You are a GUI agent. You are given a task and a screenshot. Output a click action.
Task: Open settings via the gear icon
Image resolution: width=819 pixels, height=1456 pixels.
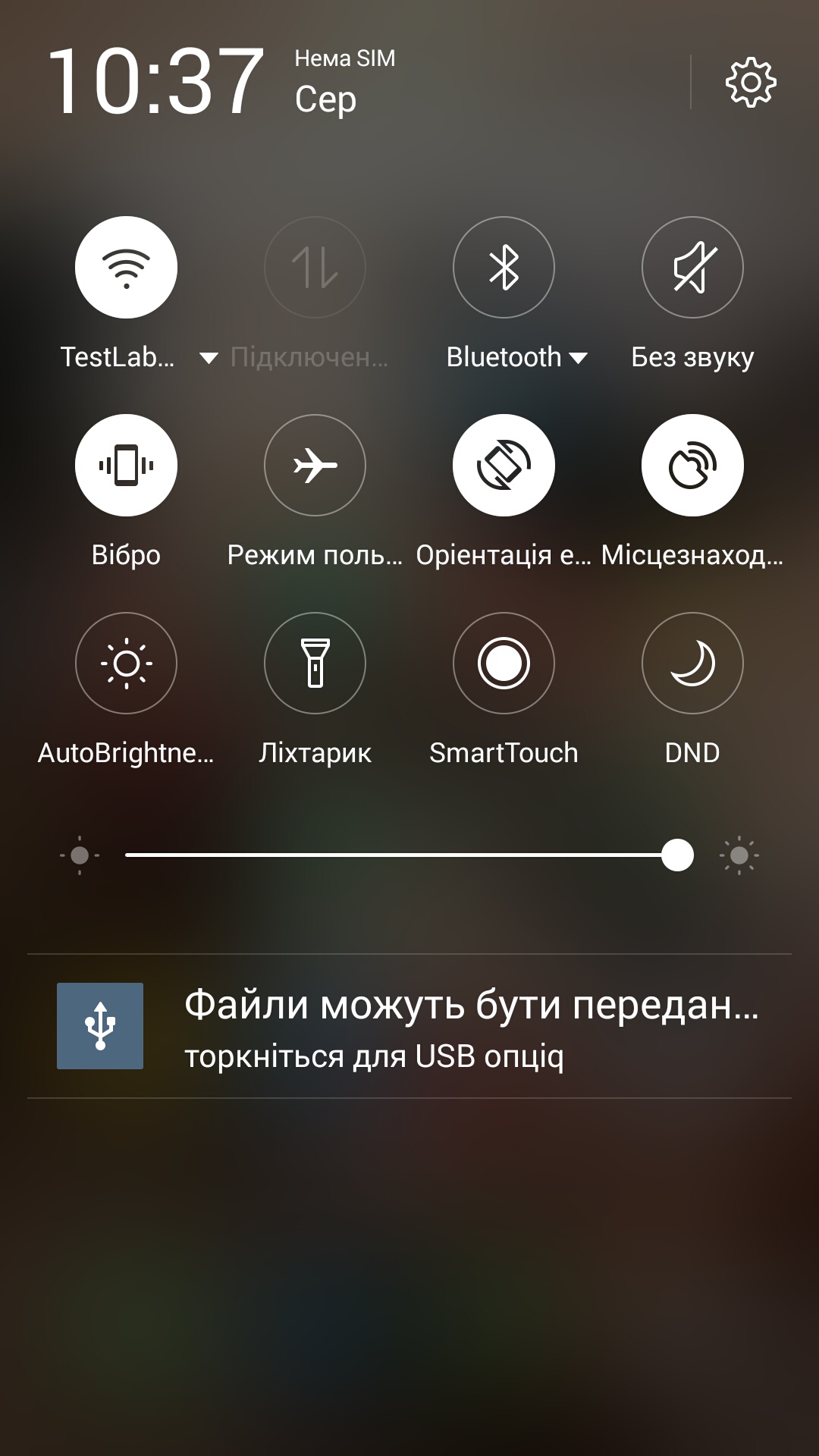pyautogui.click(x=751, y=82)
